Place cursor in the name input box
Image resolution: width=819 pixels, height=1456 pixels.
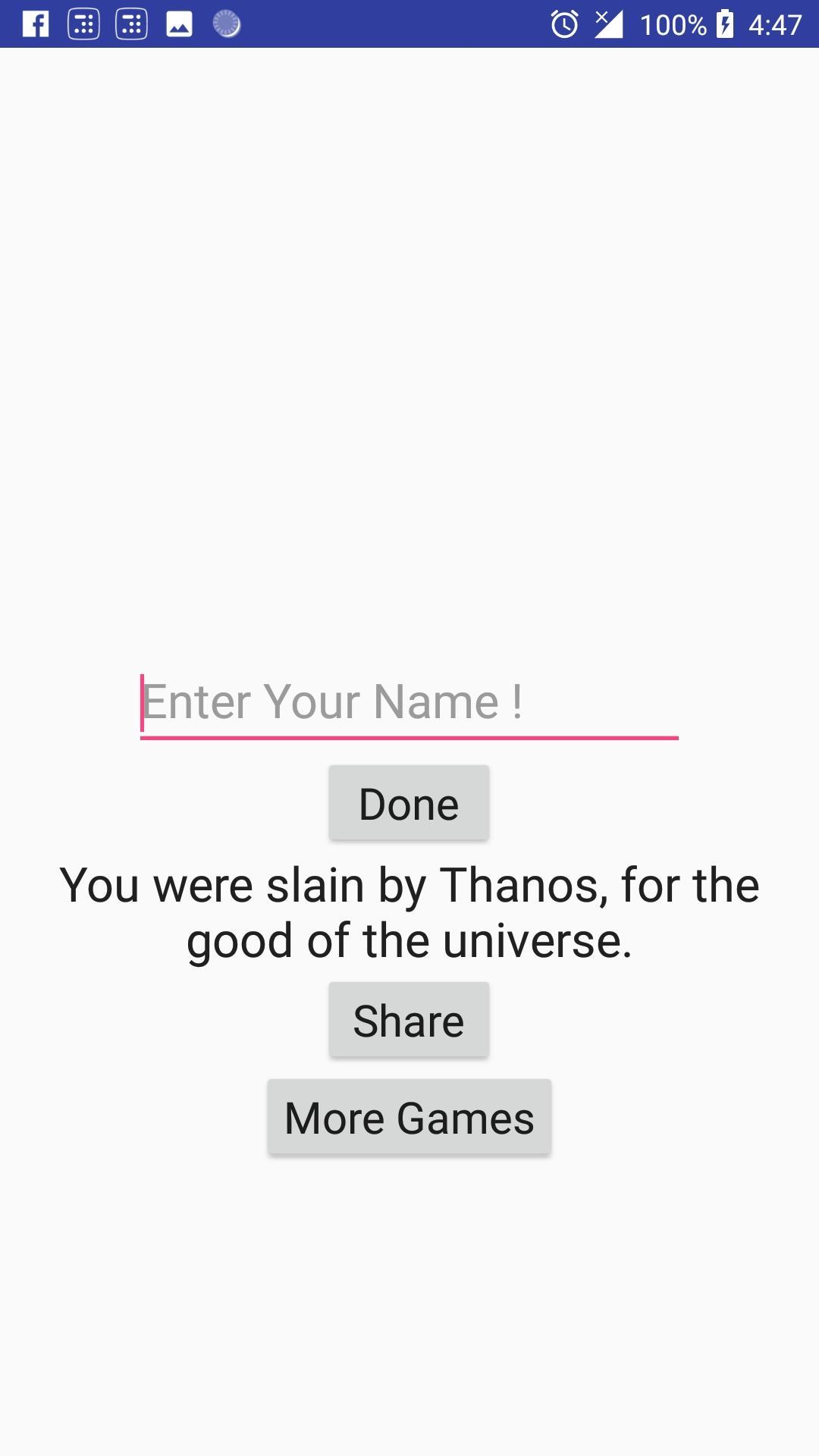coord(409,701)
